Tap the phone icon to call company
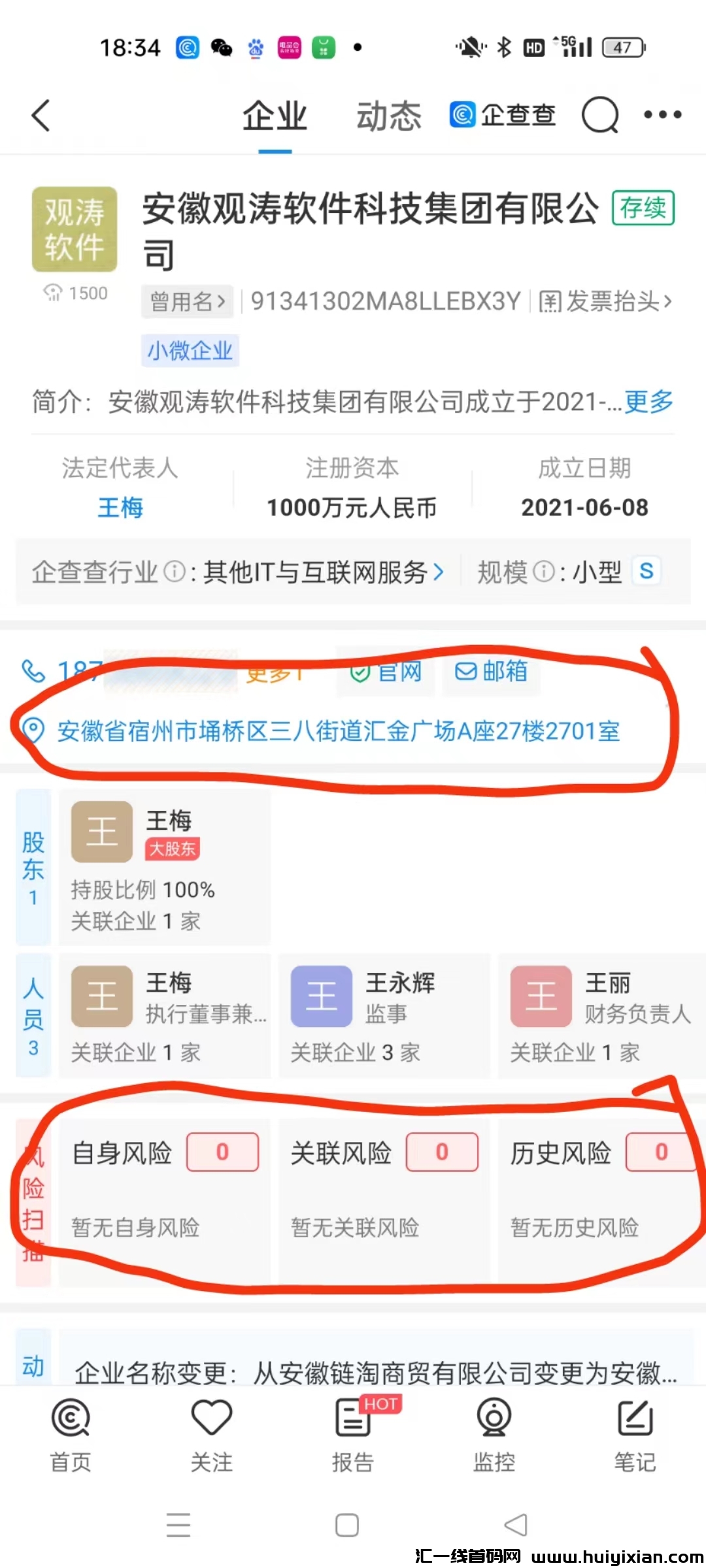The image size is (706, 1568). click(x=33, y=670)
